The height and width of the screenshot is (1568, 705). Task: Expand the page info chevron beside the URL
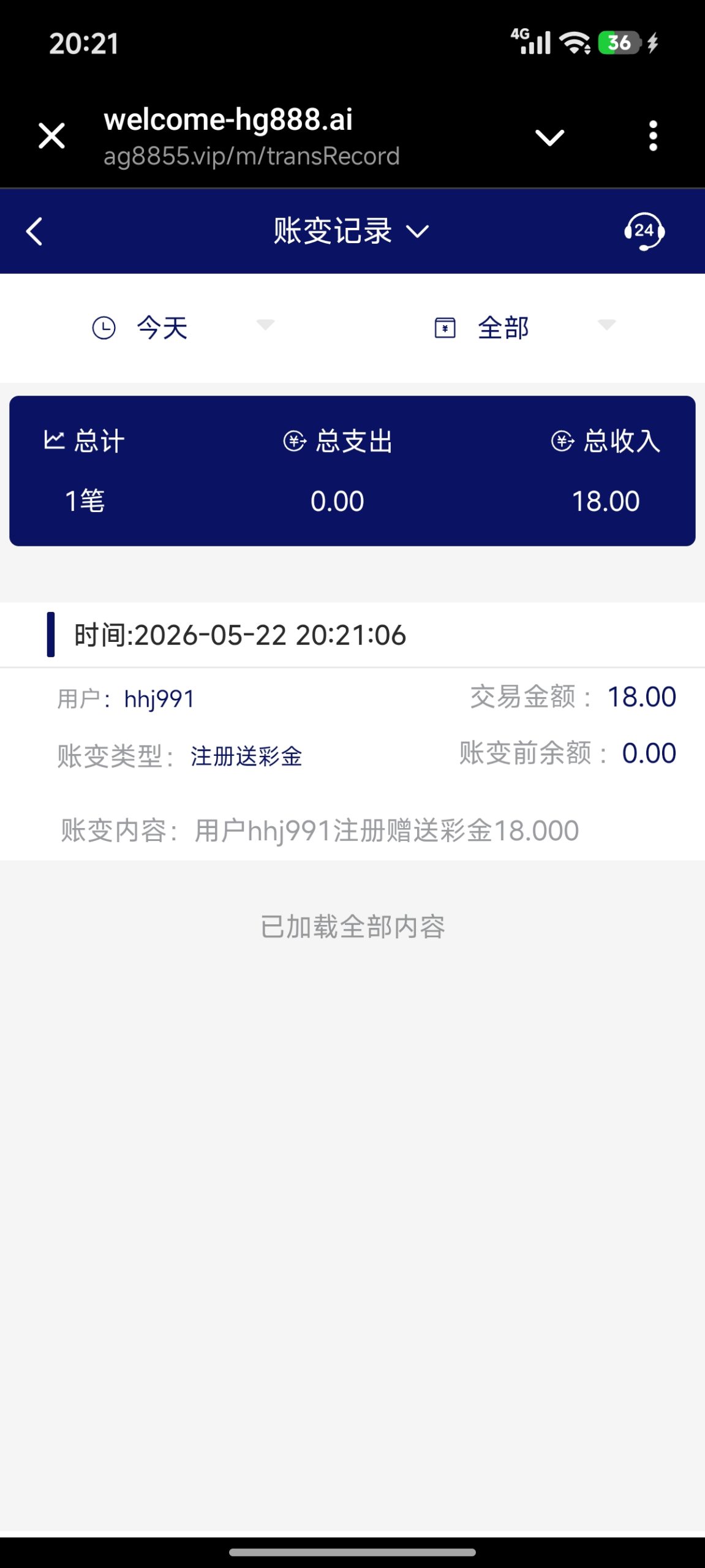click(549, 137)
